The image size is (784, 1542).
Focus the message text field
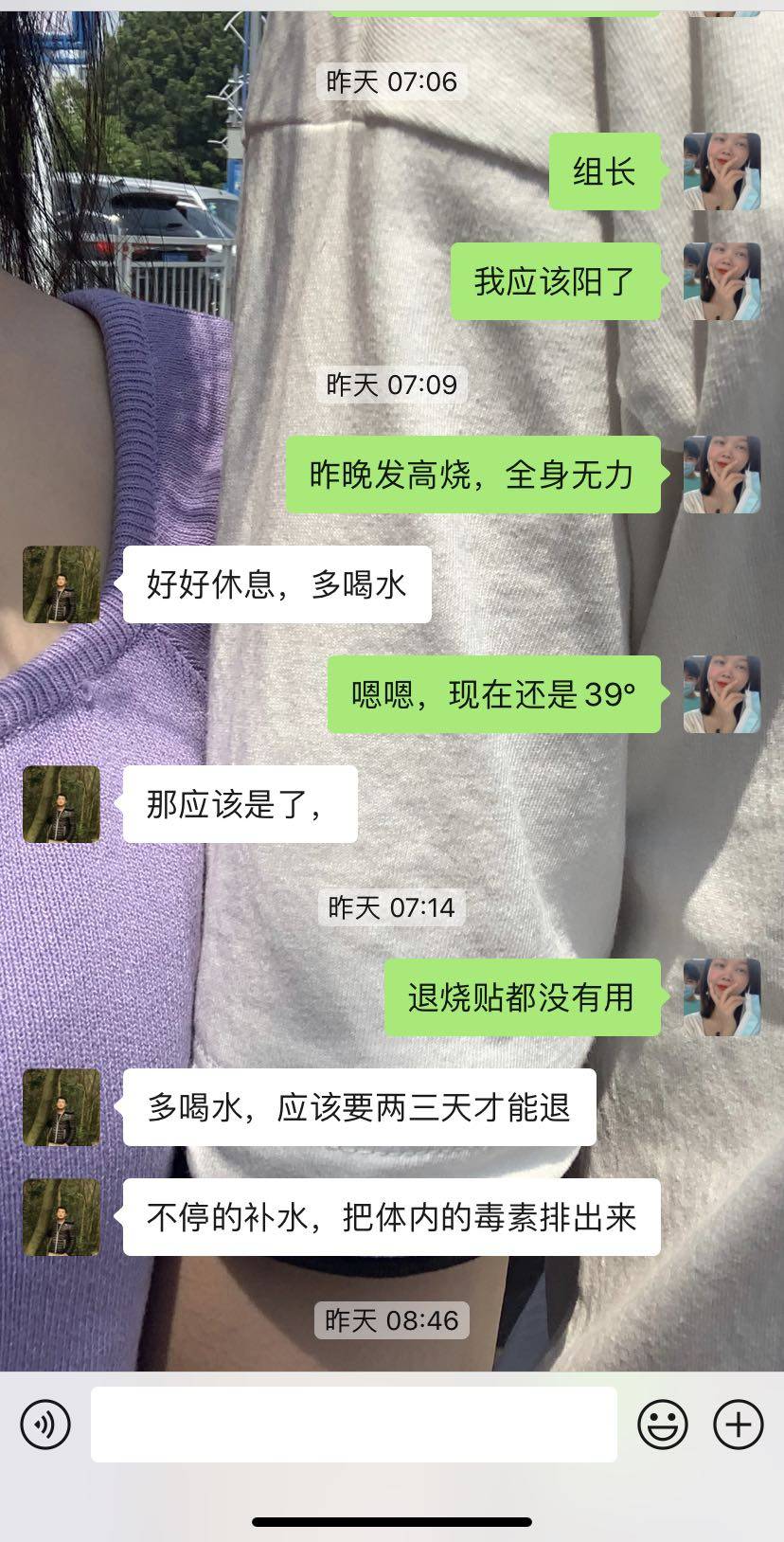pyautogui.click(x=353, y=1424)
